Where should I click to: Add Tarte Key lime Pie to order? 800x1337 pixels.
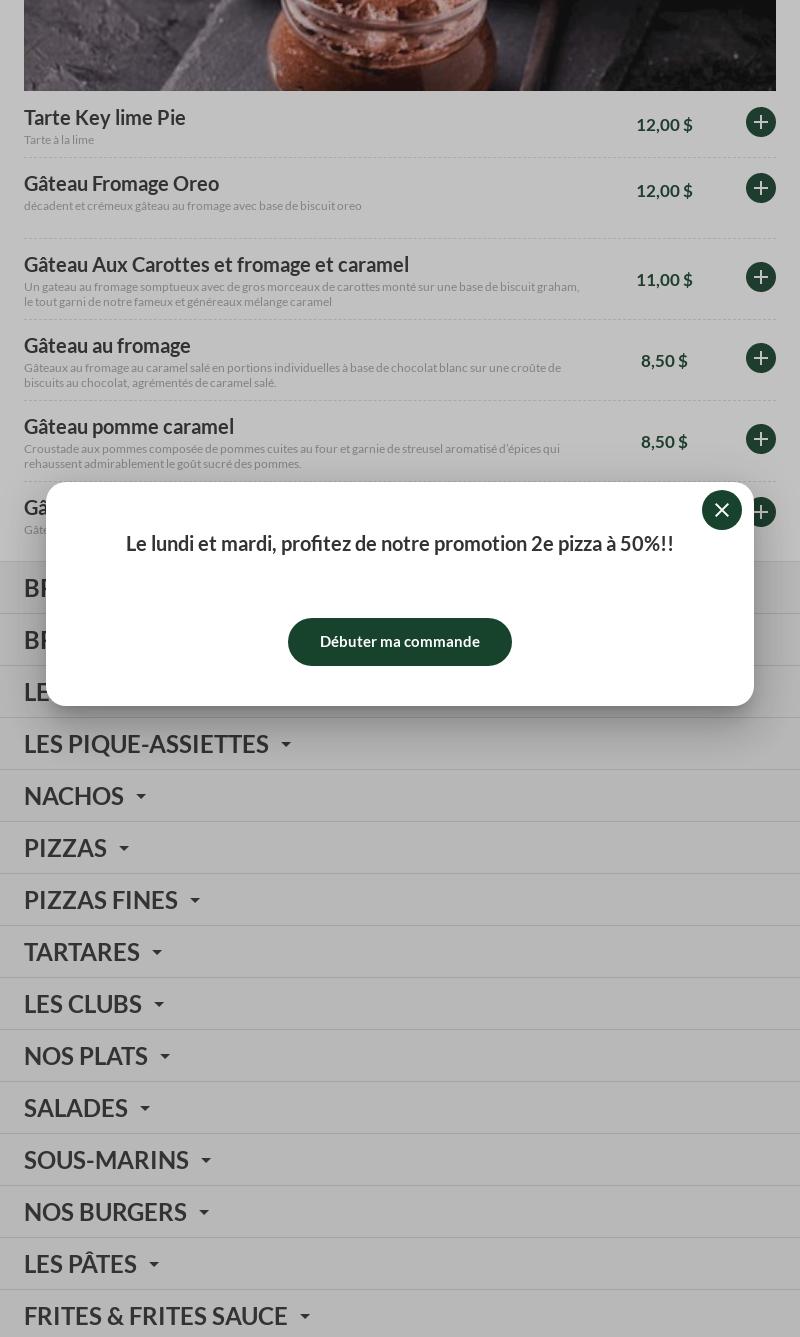(x=761, y=122)
